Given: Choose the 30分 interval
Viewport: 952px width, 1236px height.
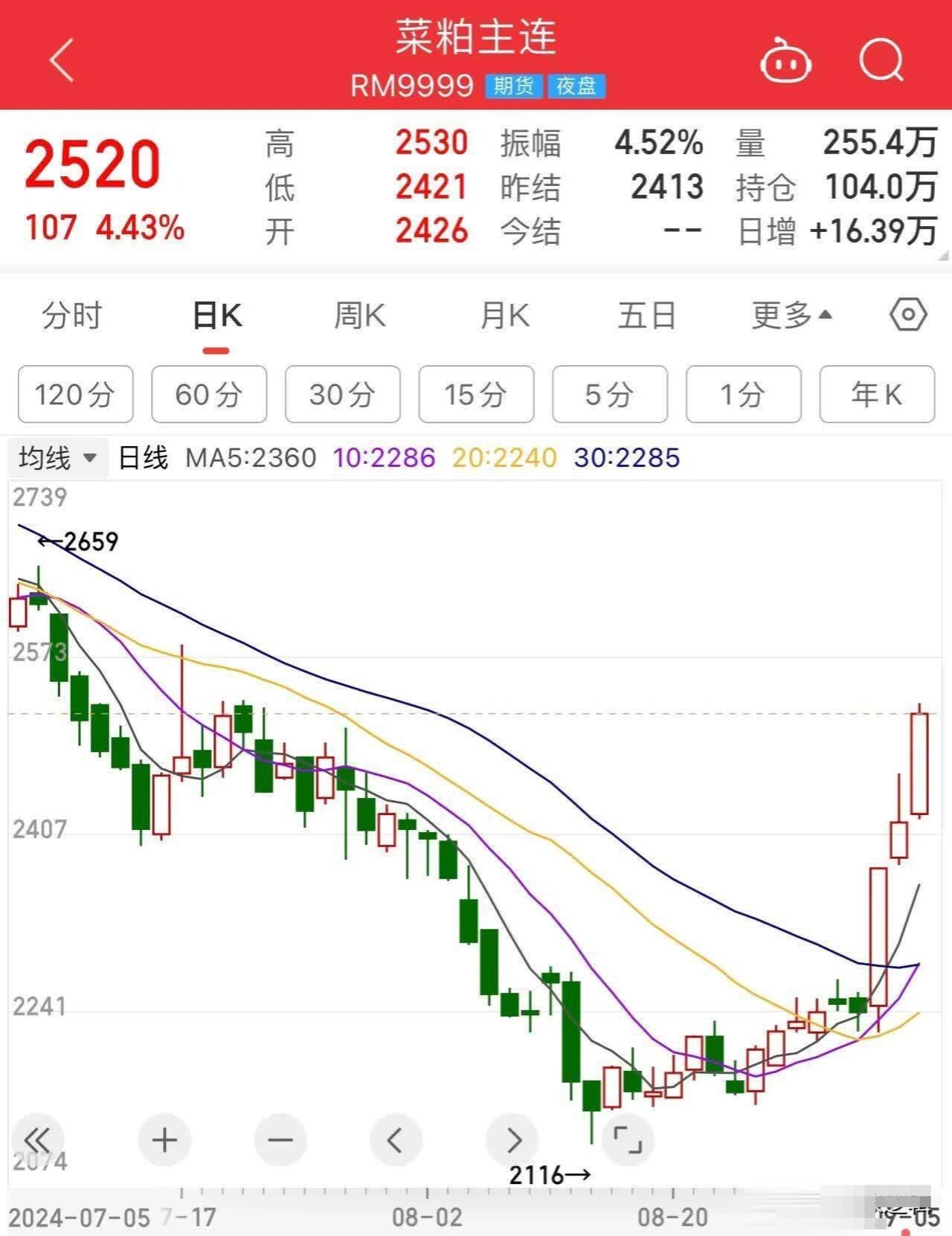Looking at the screenshot, I should pyautogui.click(x=342, y=394).
